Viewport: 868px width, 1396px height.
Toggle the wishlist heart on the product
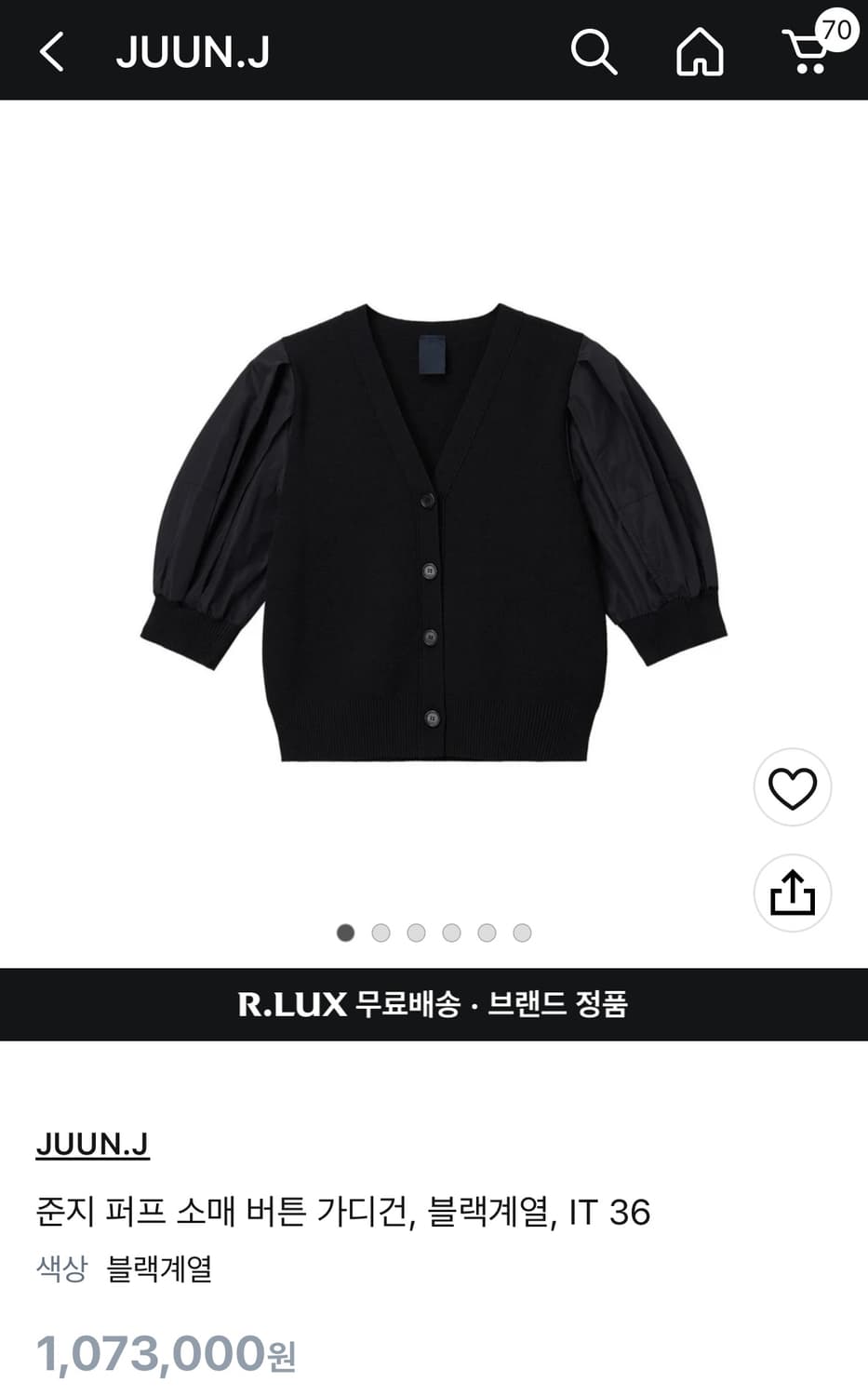(x=792, y=786)
